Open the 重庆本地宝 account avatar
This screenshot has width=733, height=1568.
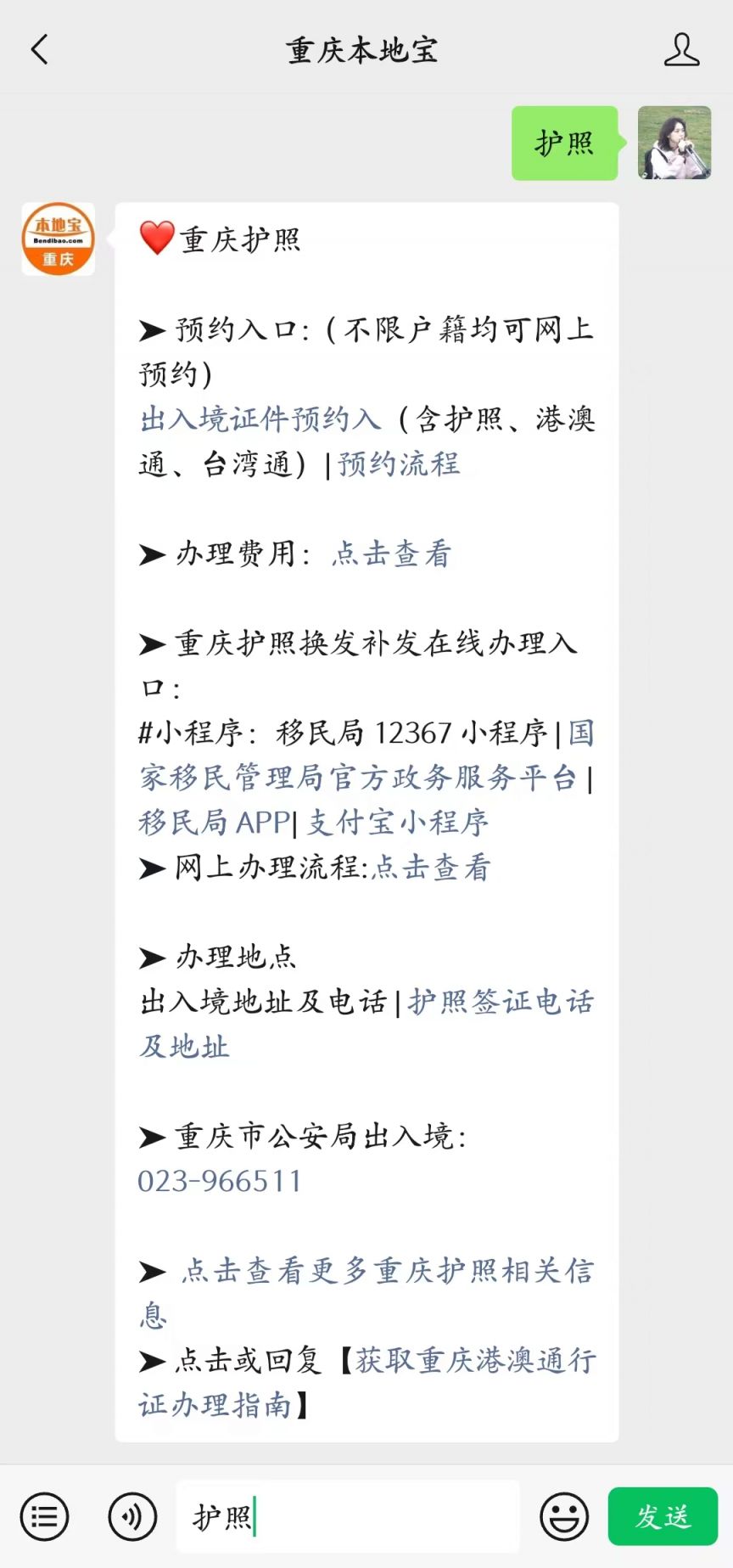click(59, 239)
